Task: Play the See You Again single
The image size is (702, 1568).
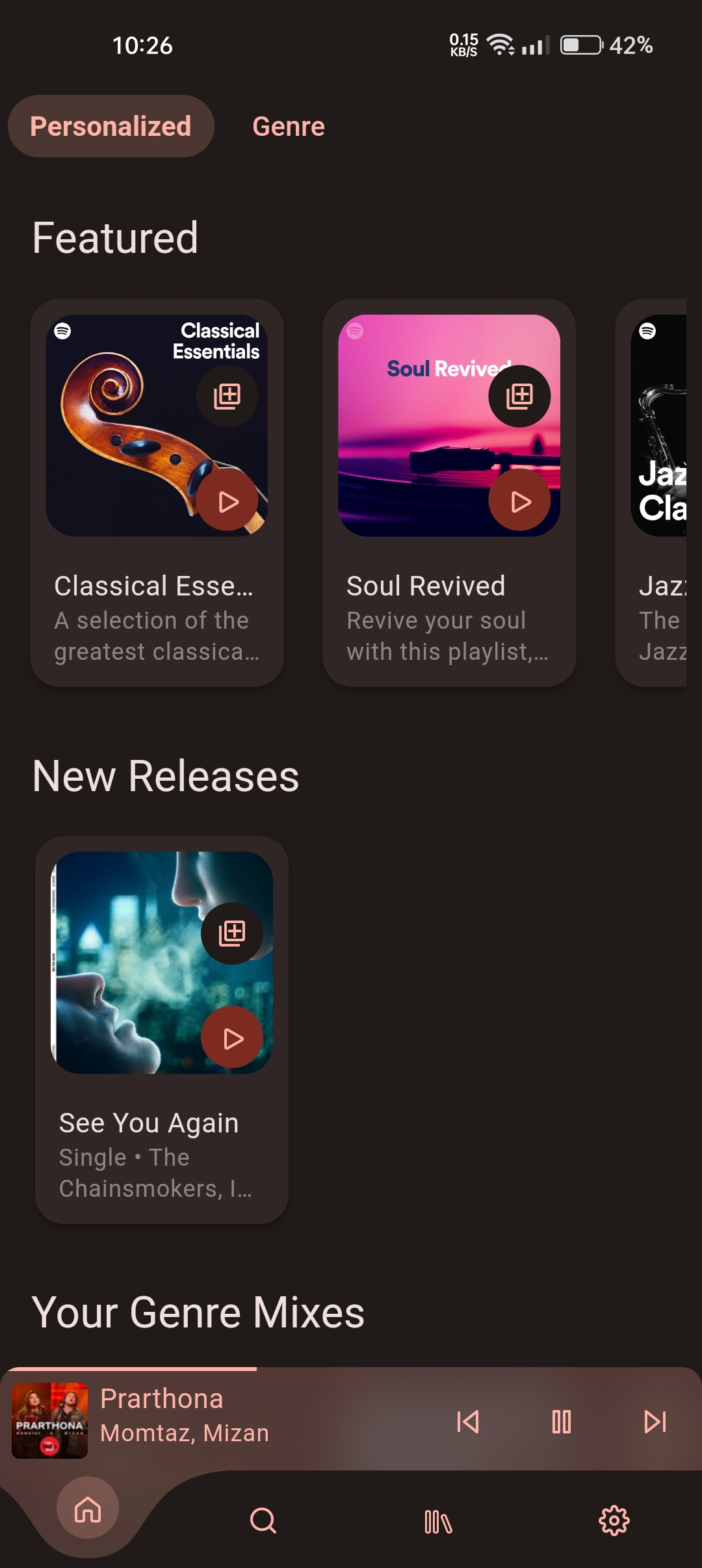Action: pos(232,1038)
